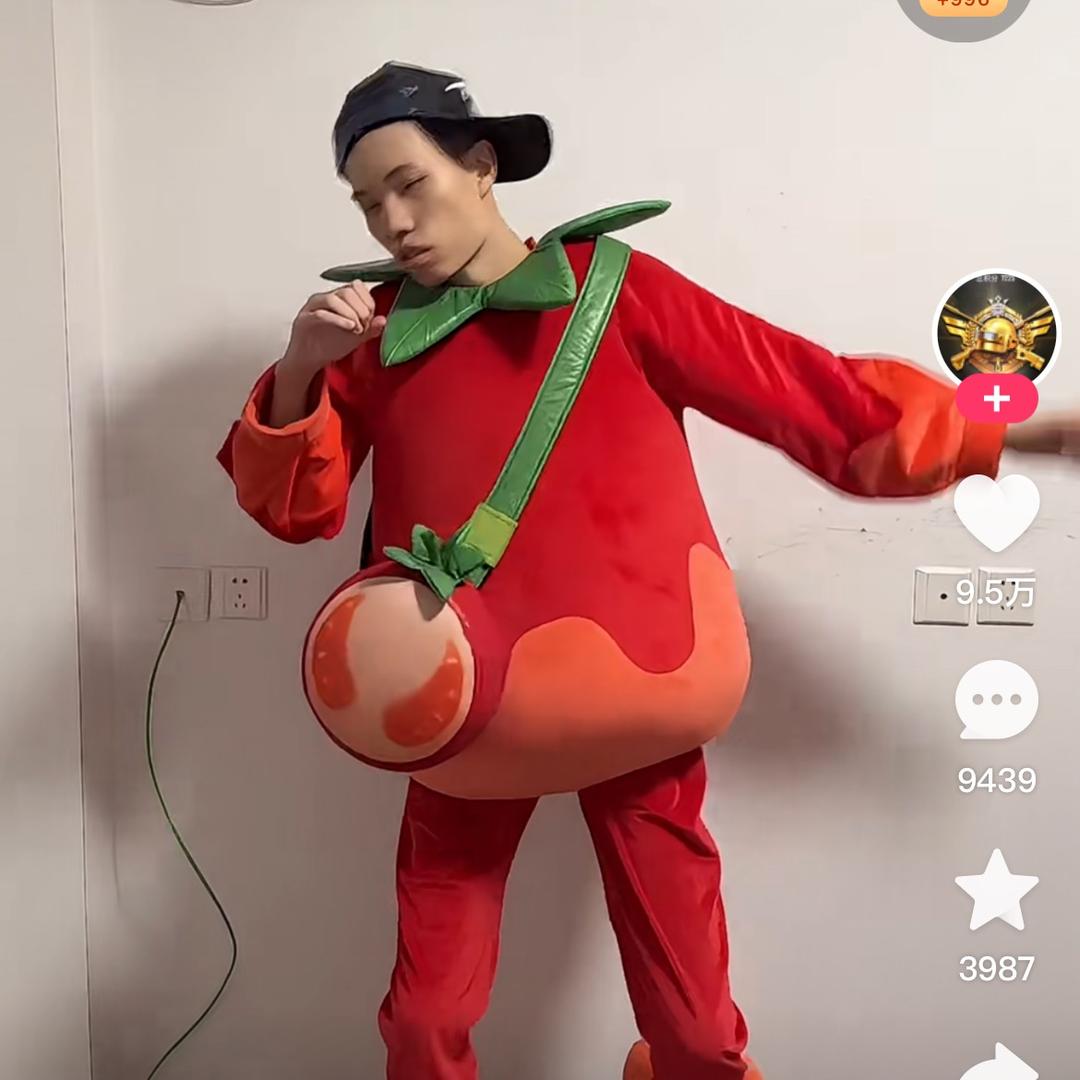Viewport: 1080px width, 1080px height.
Task: Open the creator's profile avatar
Action: 996,328
